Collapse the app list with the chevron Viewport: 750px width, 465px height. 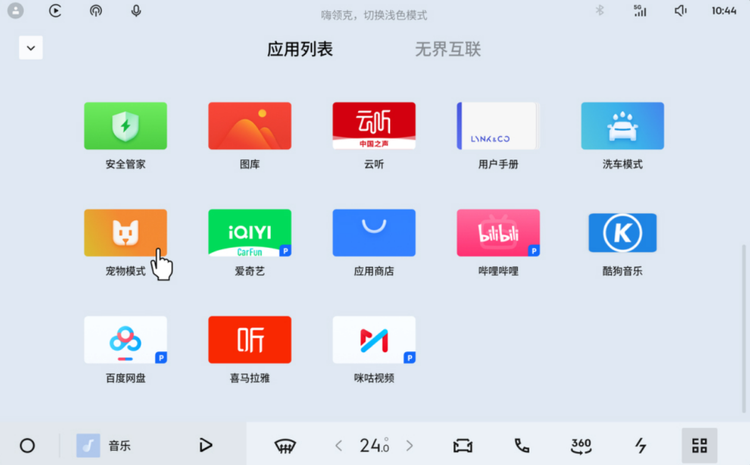(31, 47)
